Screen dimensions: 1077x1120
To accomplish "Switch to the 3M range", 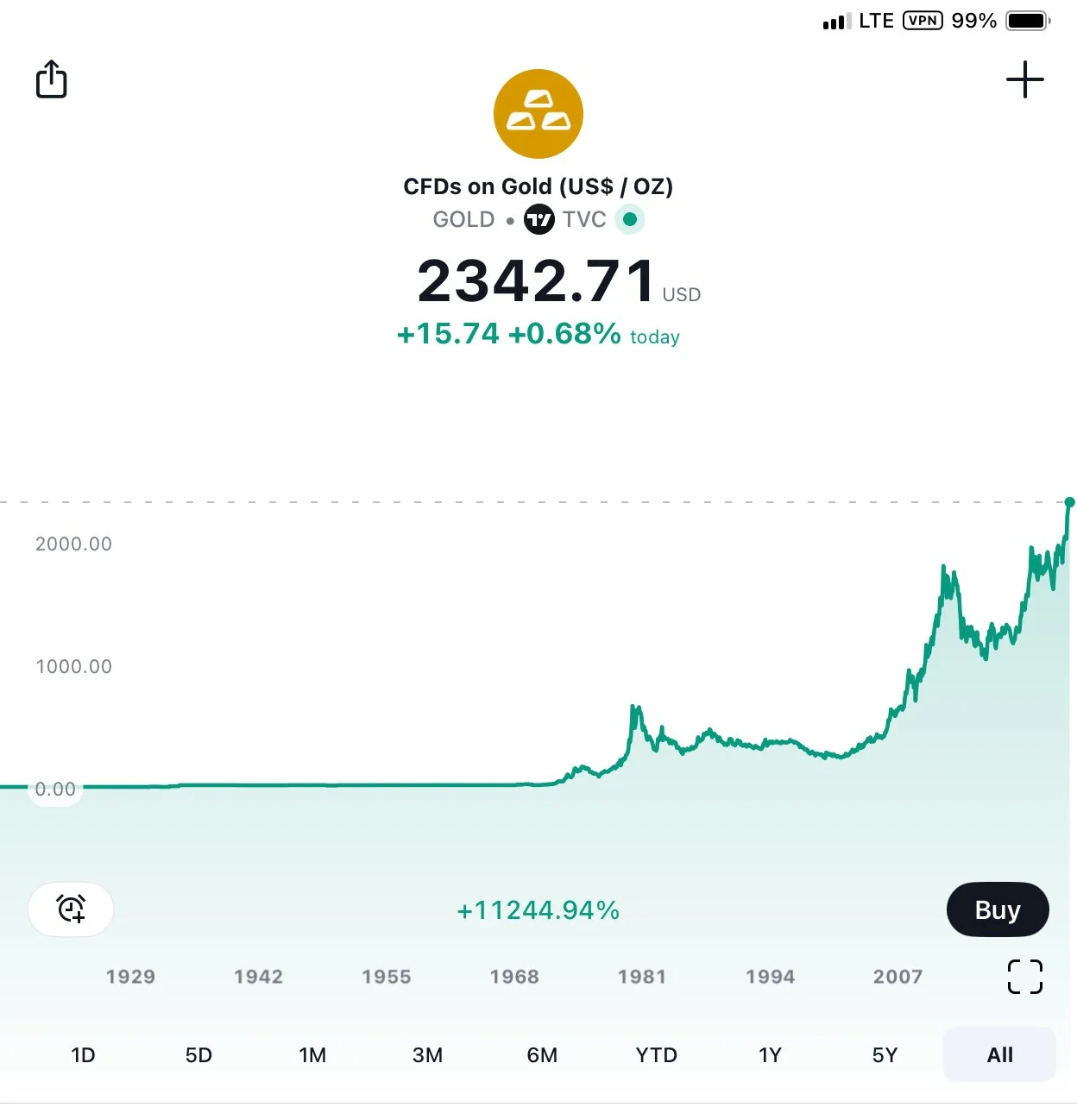I will click(427, 1054).
